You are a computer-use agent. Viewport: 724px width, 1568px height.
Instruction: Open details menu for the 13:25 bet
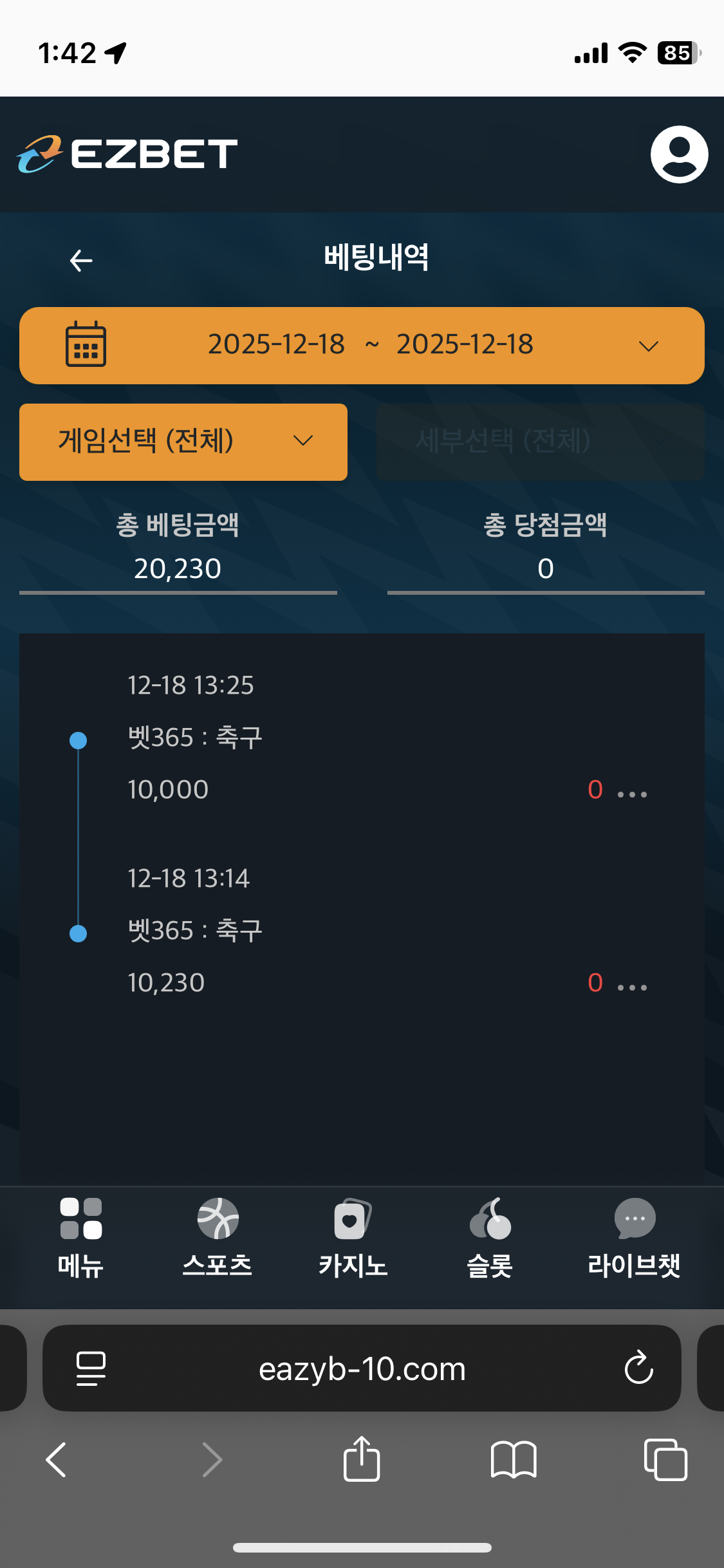(632, 794)
